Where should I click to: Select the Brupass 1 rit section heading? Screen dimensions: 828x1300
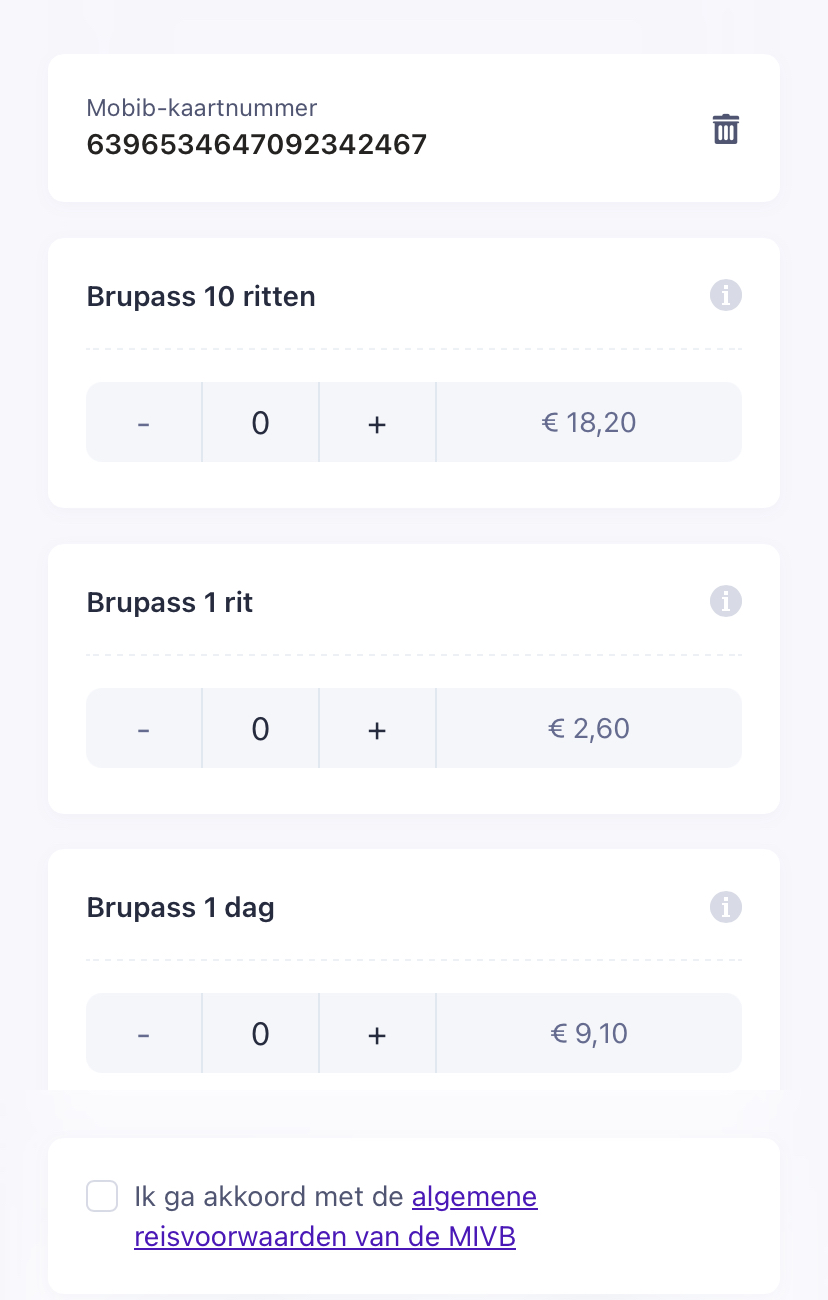pyautogui.click(x=170, y=601)
